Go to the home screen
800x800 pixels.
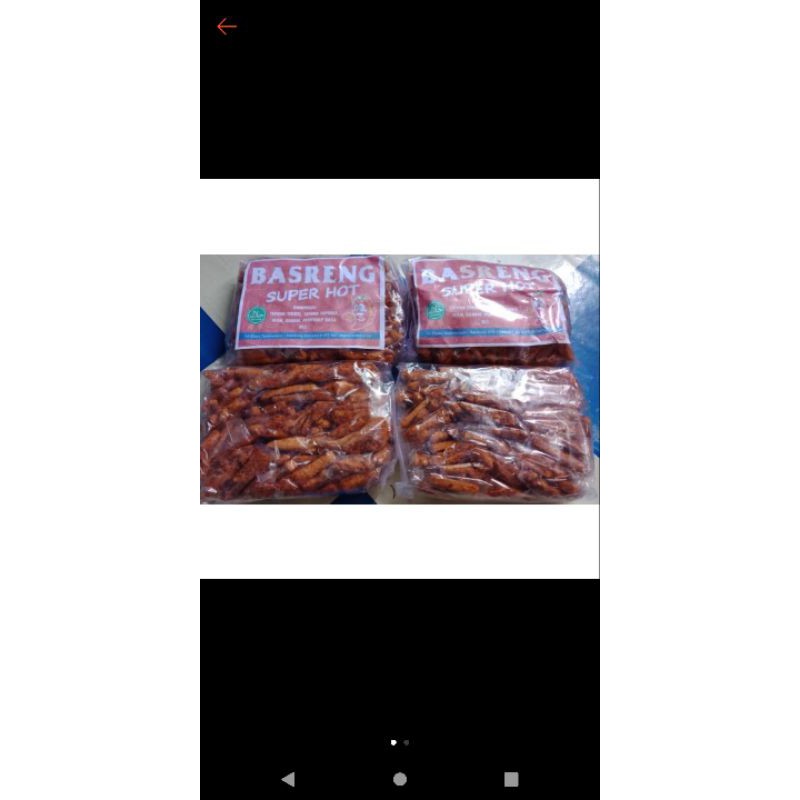pos(400,779)
